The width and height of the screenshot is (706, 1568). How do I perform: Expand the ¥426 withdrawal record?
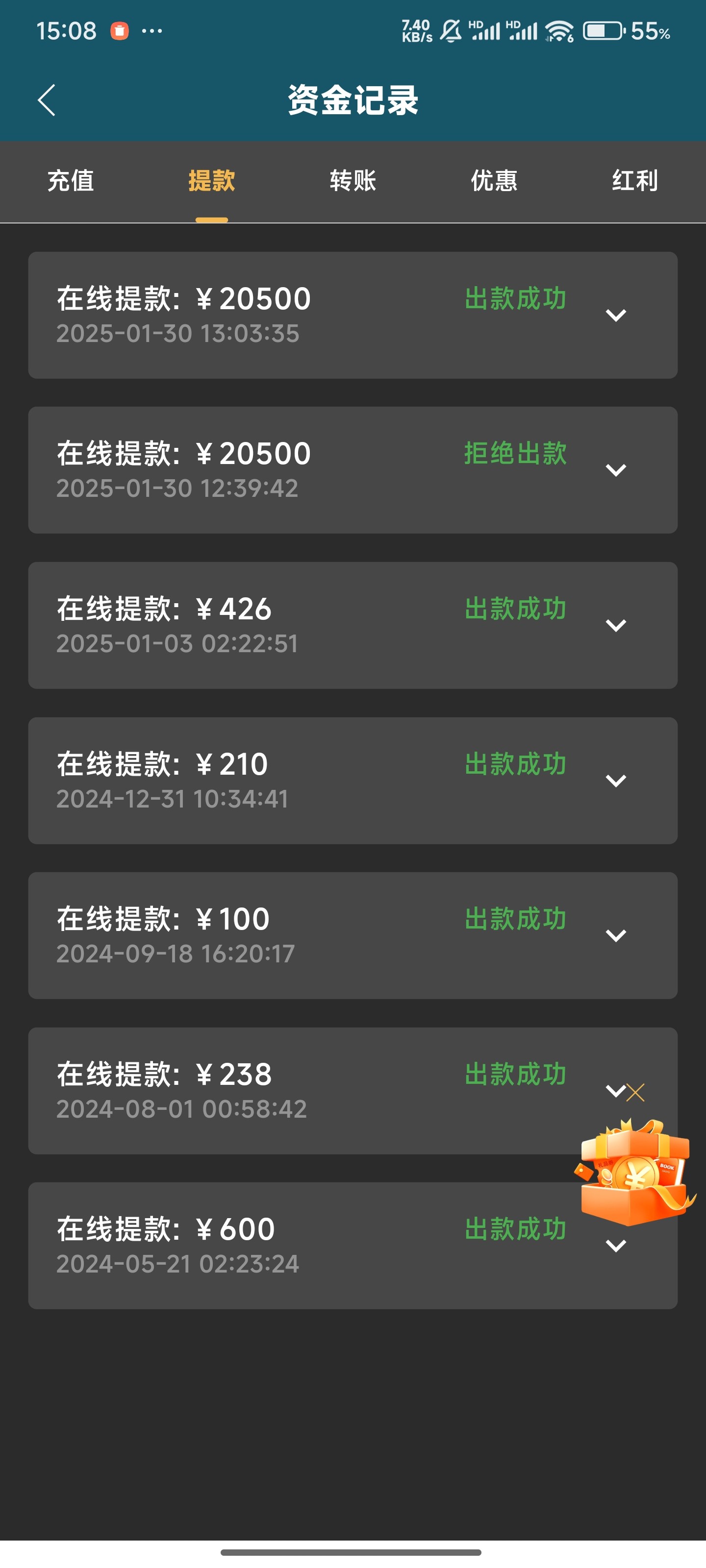[616, 625]
